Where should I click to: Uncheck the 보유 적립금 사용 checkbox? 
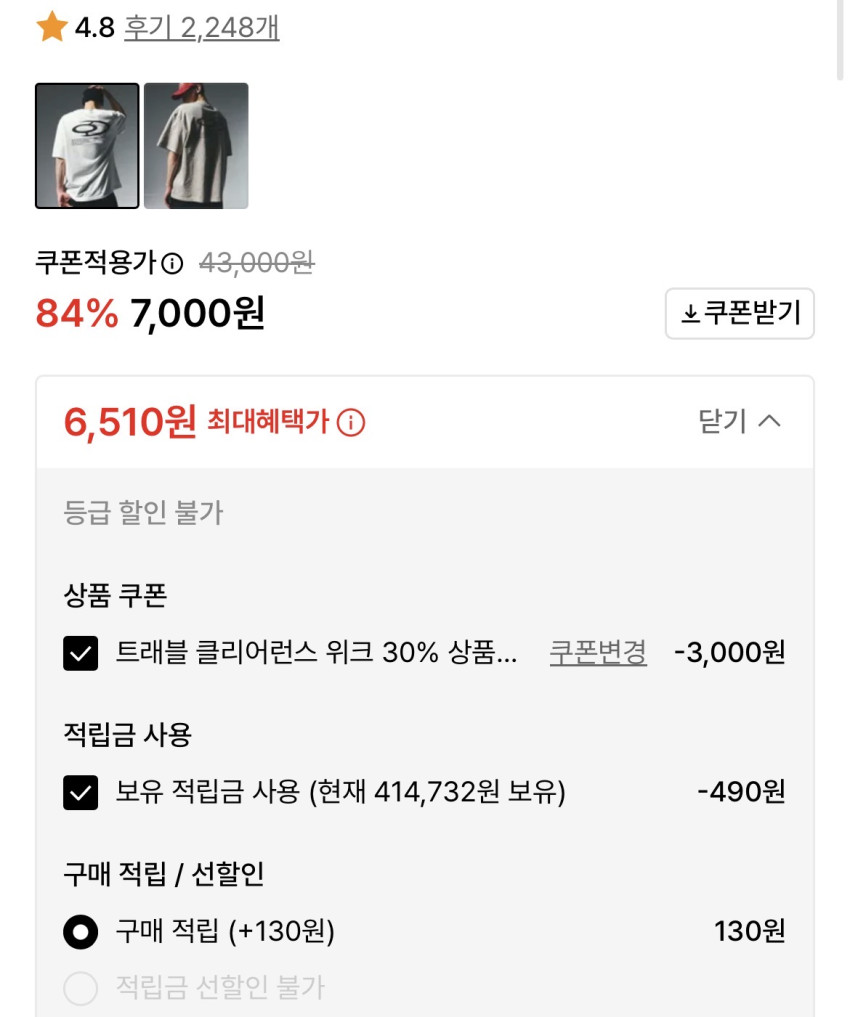[80, 793]
